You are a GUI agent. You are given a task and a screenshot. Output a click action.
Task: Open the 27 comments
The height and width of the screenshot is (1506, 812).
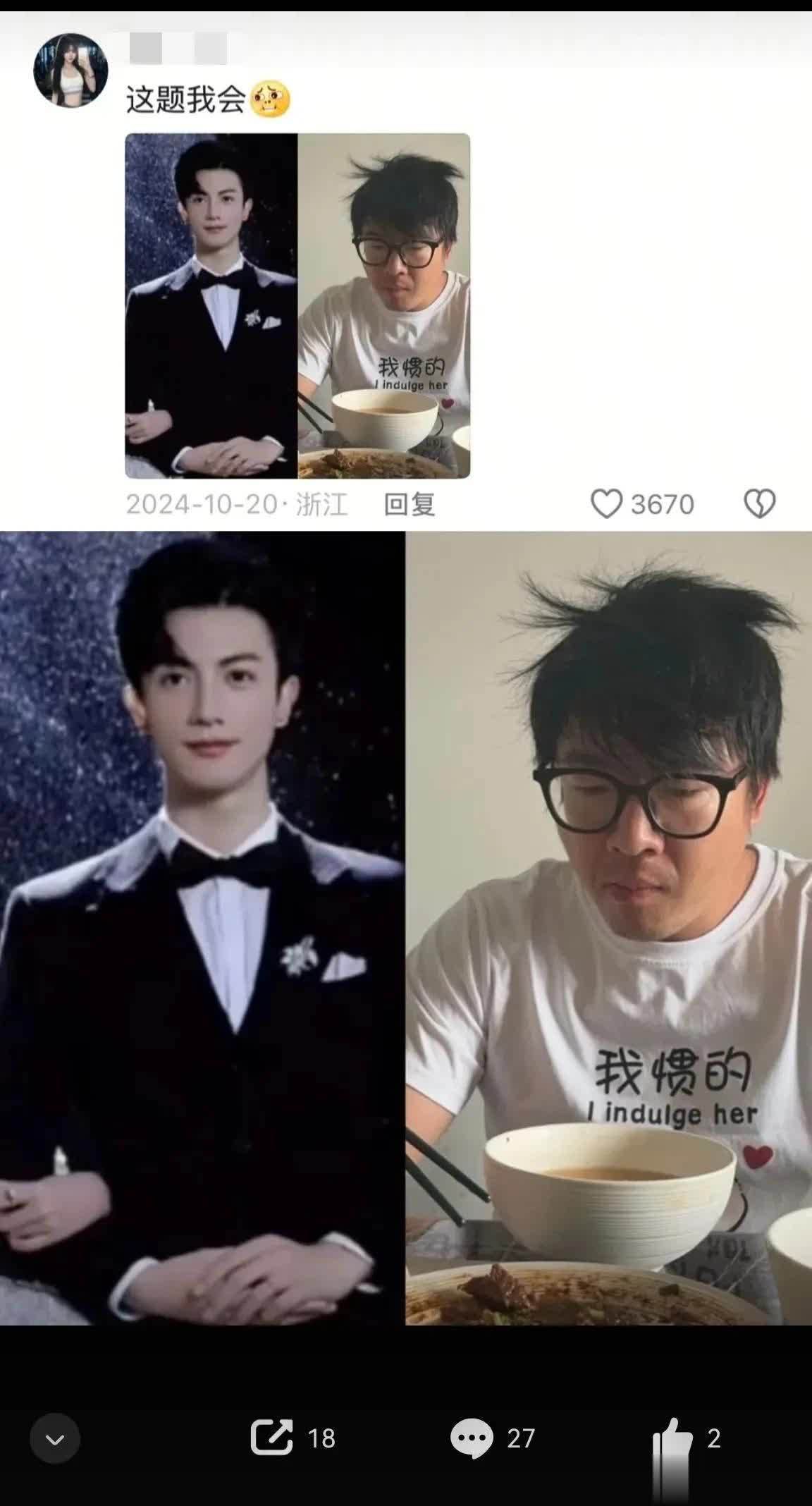point(472,1437)
